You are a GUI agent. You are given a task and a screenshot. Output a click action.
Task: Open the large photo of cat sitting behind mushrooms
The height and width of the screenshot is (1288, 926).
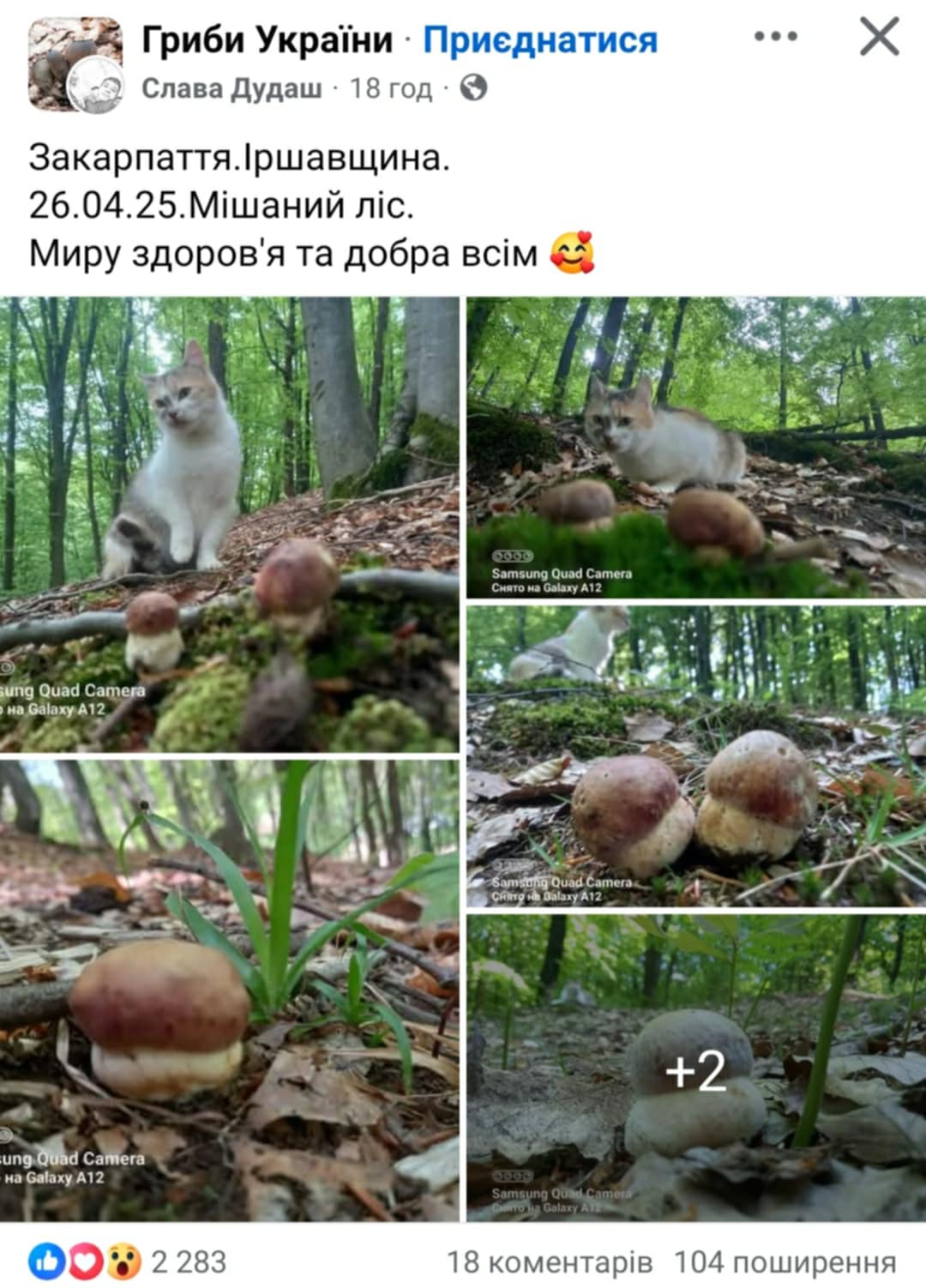229,524
